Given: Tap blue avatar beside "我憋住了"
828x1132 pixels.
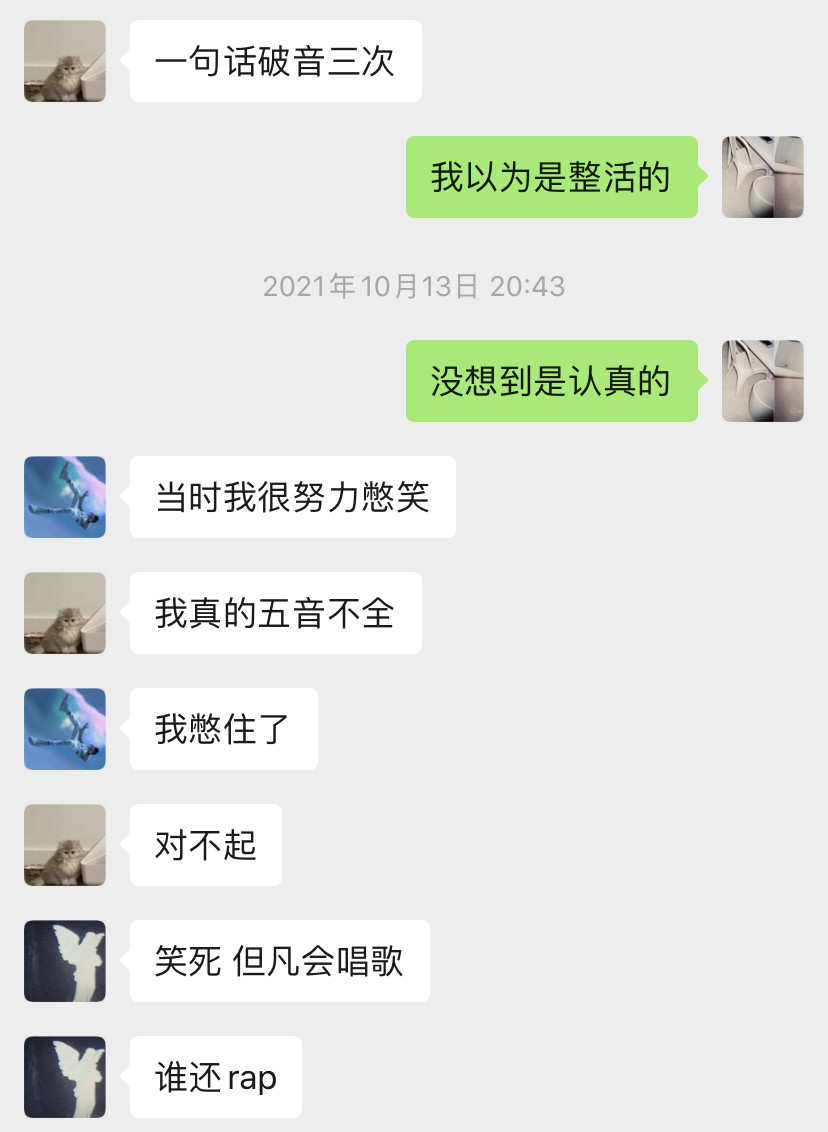Looking at the screenshot, I should (x=65, y=729).
